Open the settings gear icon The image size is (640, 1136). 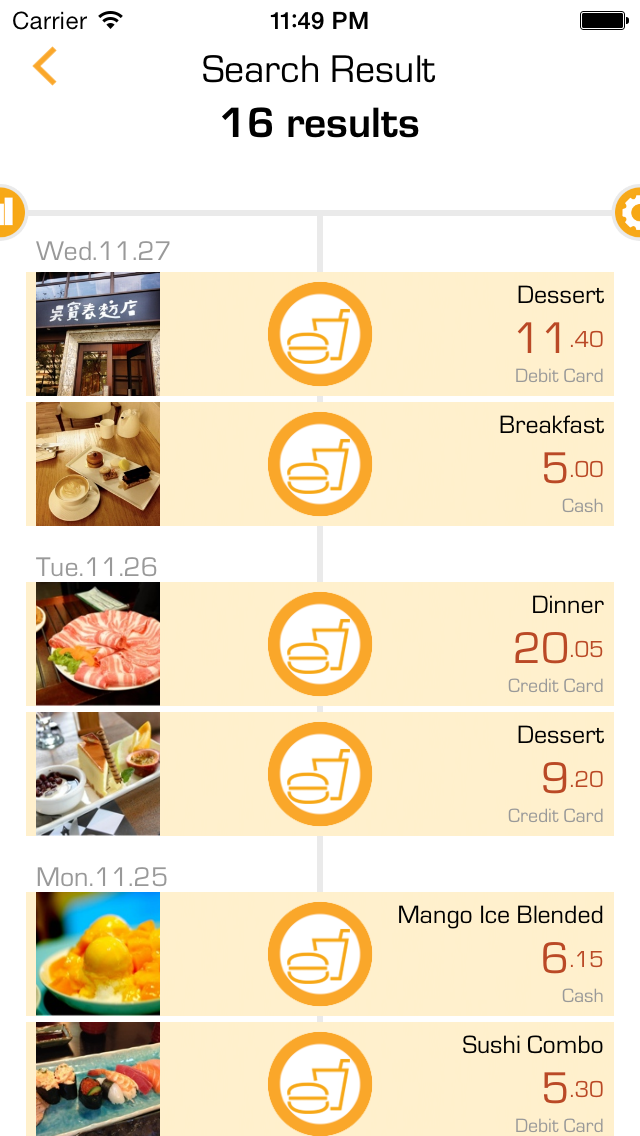[629, 212]
